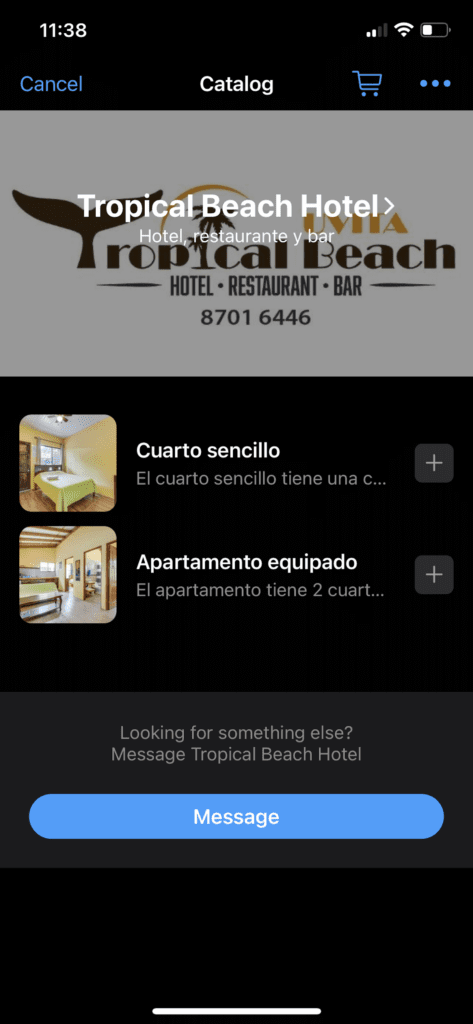The image size is (473, 1024).
Task: Open the three-dot more options menu
Action: [x=435, y=84]
